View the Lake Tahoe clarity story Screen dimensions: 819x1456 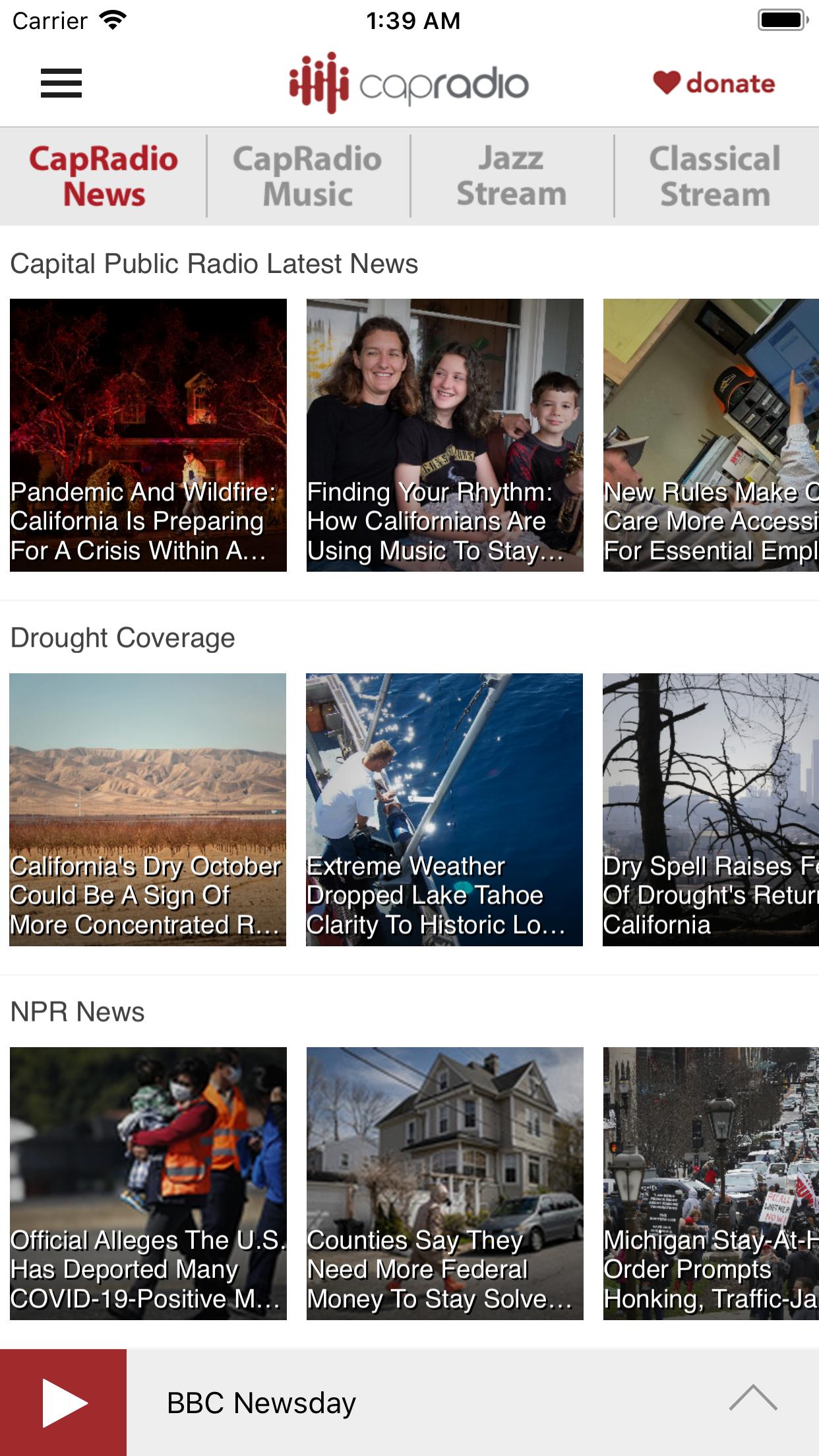coord(444,809)
